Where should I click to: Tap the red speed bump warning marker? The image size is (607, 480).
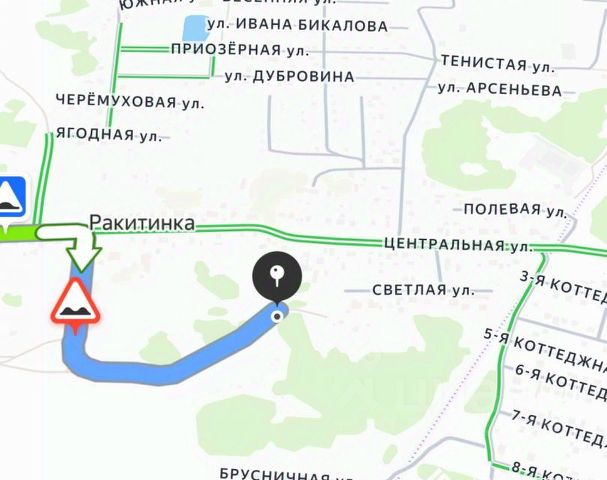pyautogui.click(x=76, y=301)
